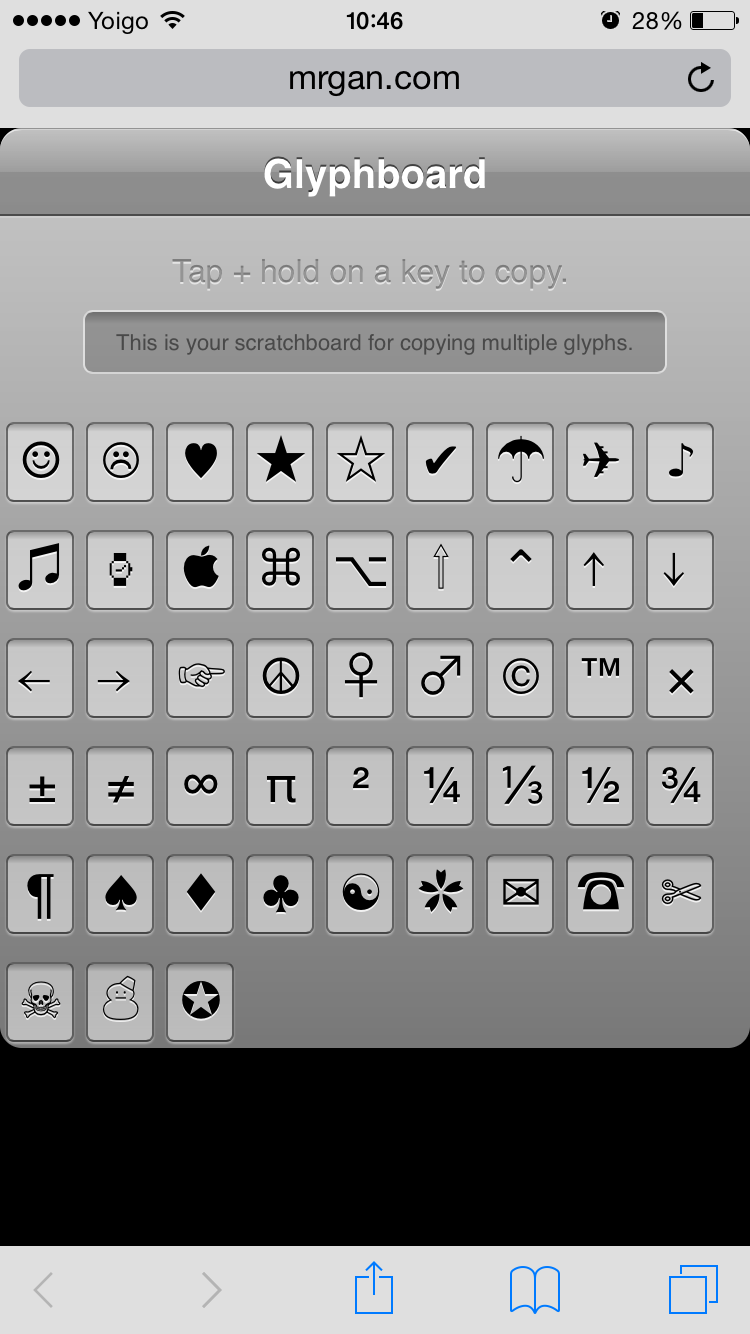Tap the telephone glyph key
Image resolution: width=750 pixels, height=1334 pixels.
[x=600, y=893]
